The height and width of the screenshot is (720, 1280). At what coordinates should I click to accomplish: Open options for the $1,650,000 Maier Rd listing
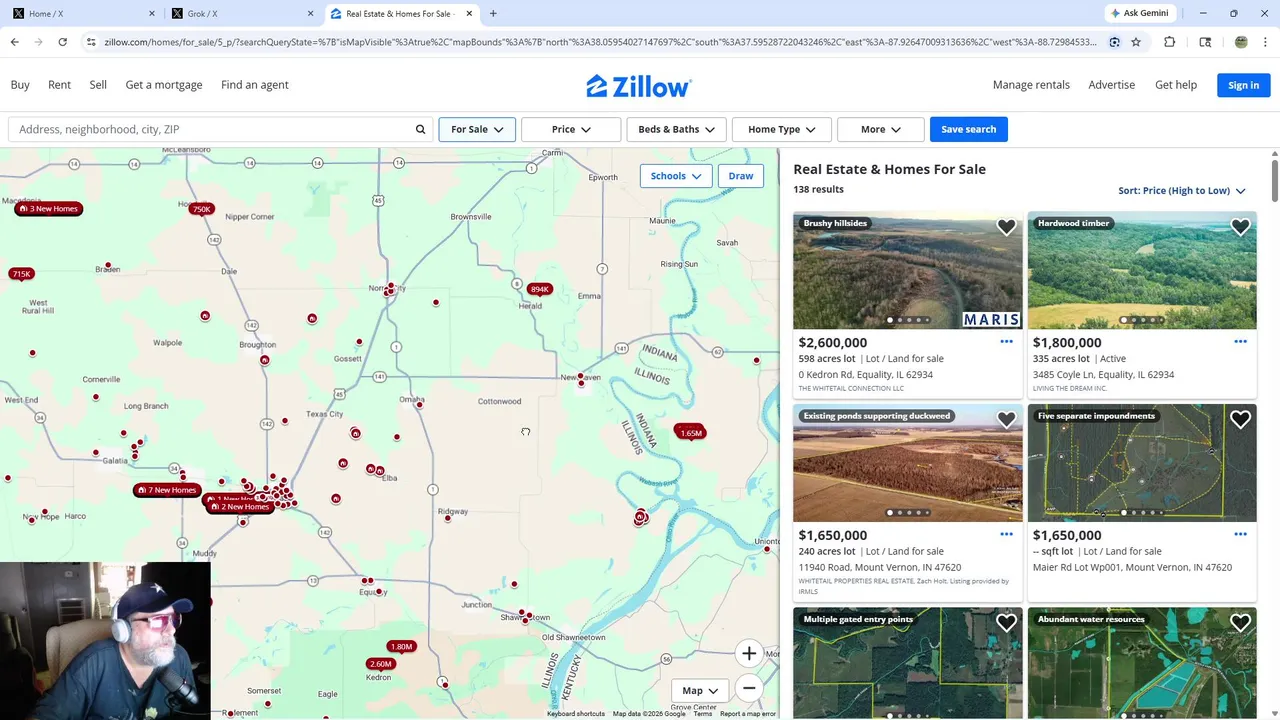[1240, 534]
